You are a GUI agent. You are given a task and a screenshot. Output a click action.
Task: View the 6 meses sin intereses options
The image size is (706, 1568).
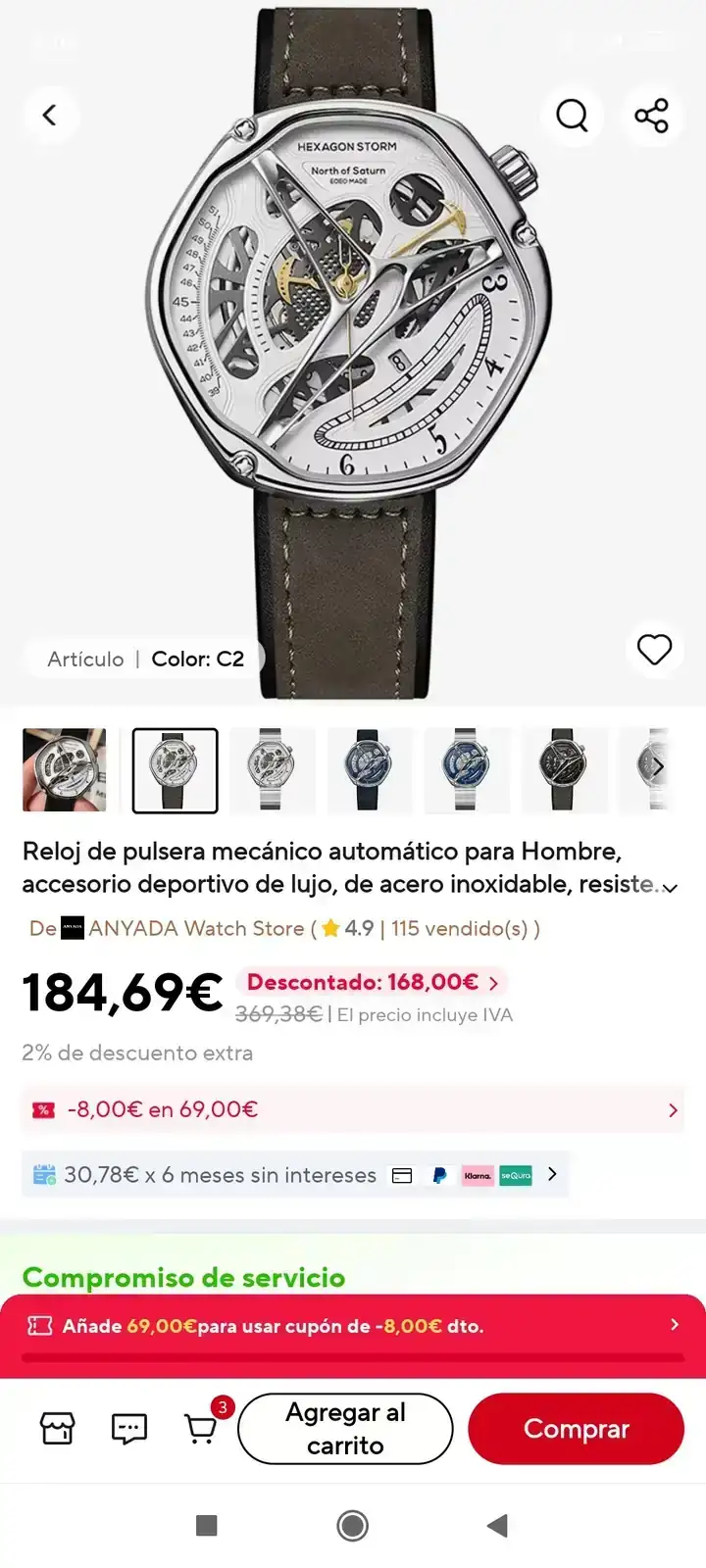(x=294, y=1174)
